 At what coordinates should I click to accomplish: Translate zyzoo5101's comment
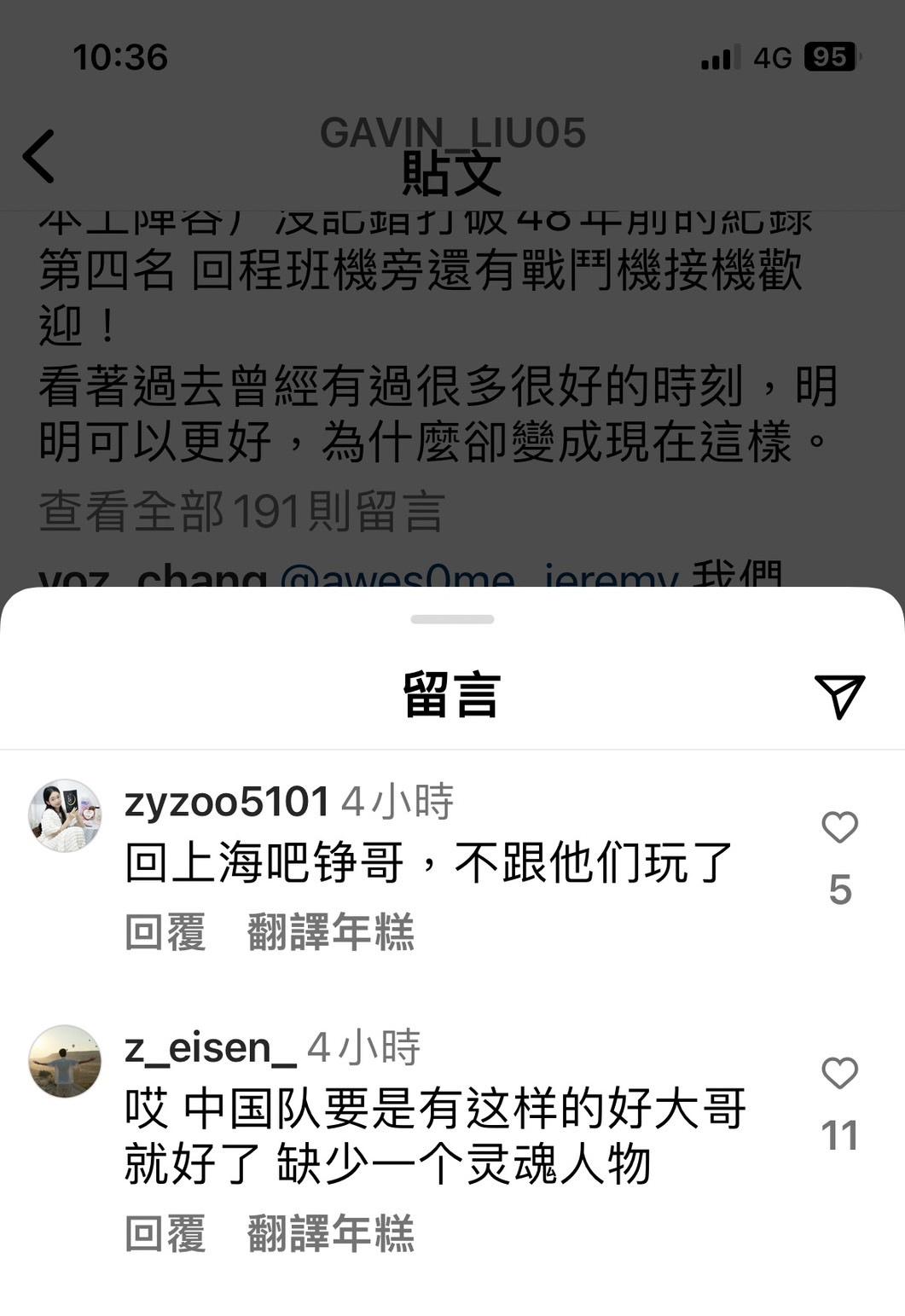331,931
